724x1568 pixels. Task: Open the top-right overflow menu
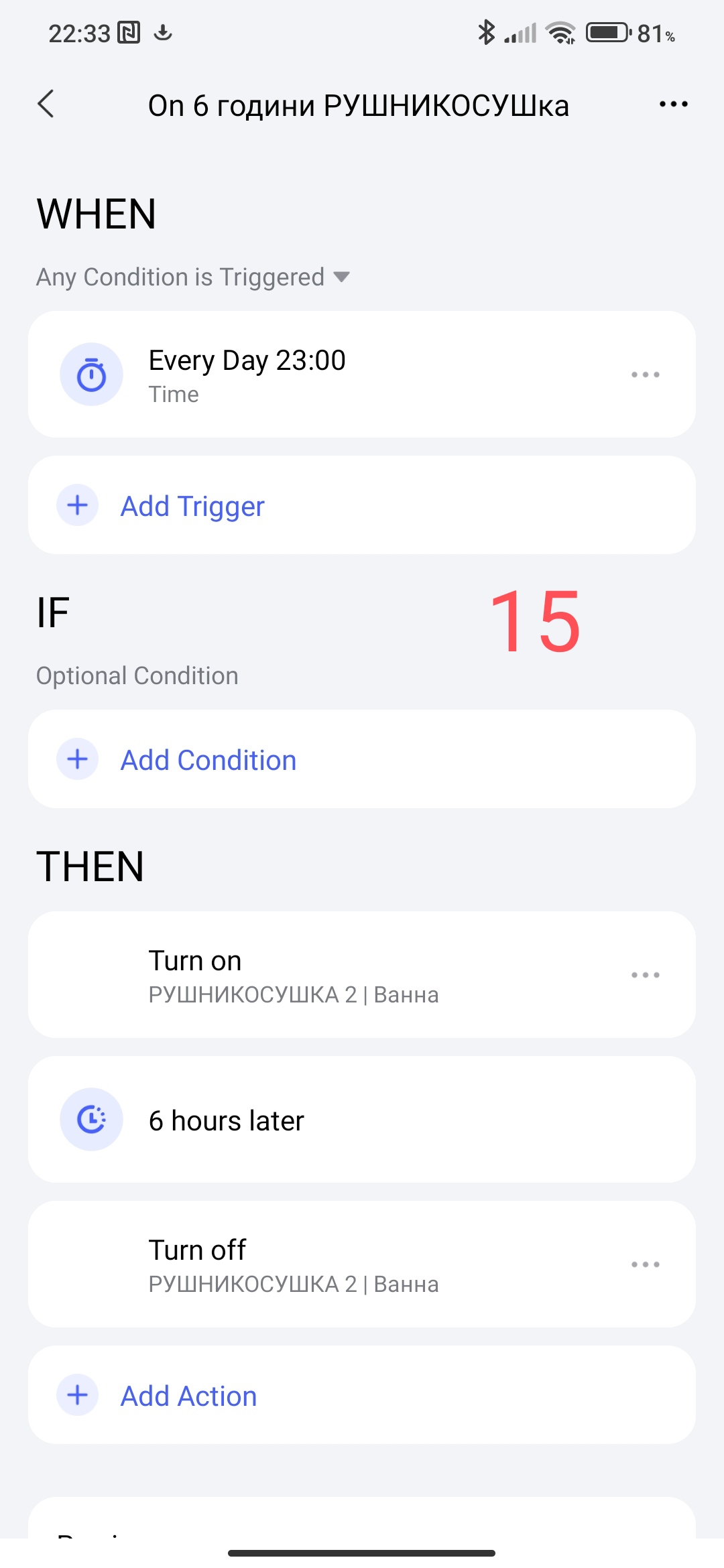[673, 105]
